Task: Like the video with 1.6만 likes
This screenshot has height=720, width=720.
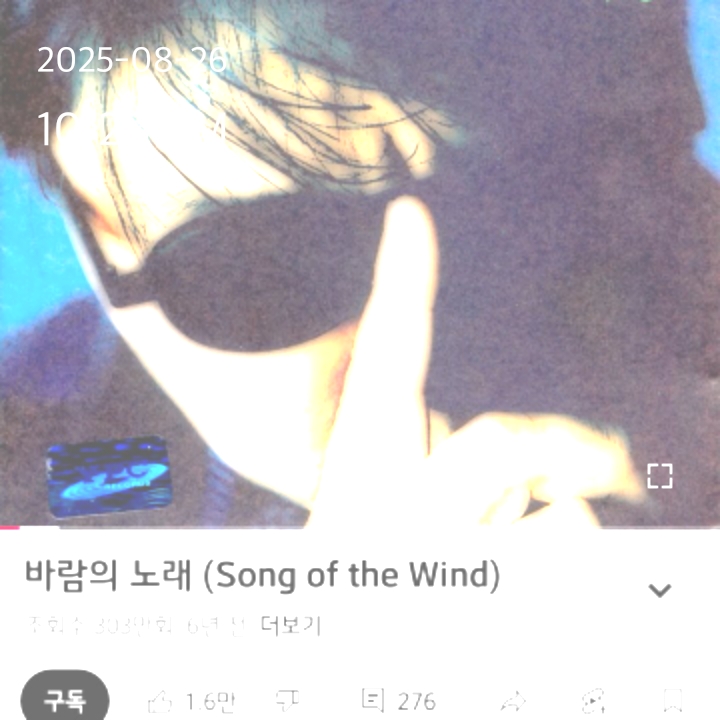Action: coord(190,701)
